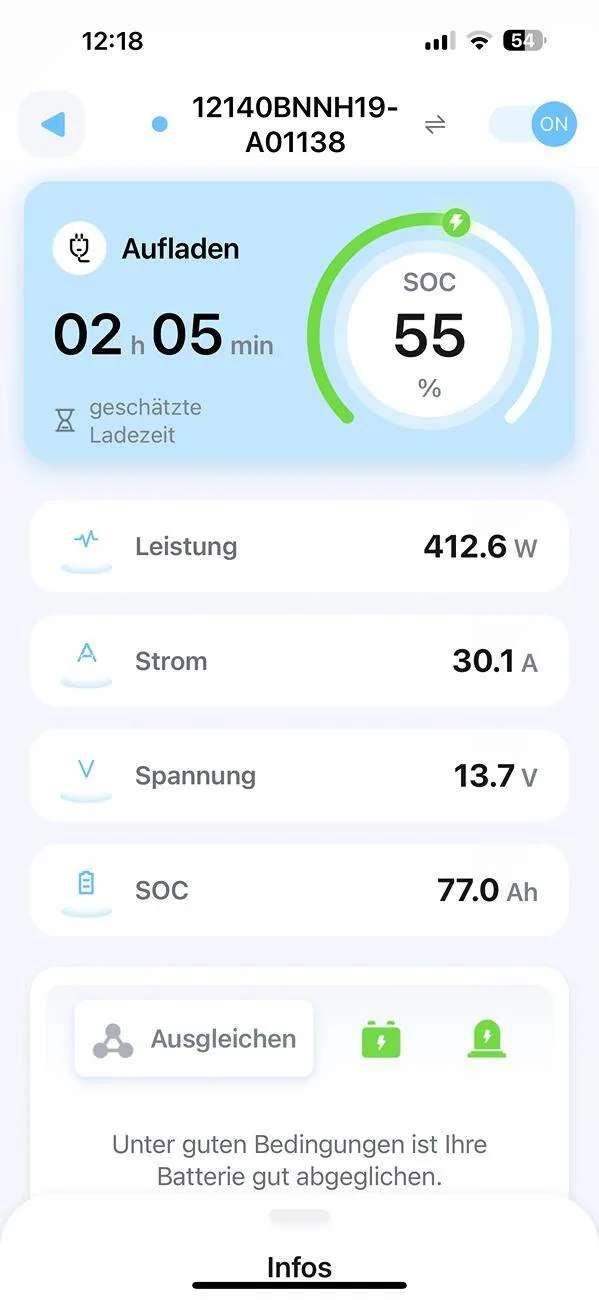Image resolution: width=599 pixels, height=1300 pixels.
Task: Expand the Infos bottom sheet
Action: click(x=299, y=1250)
